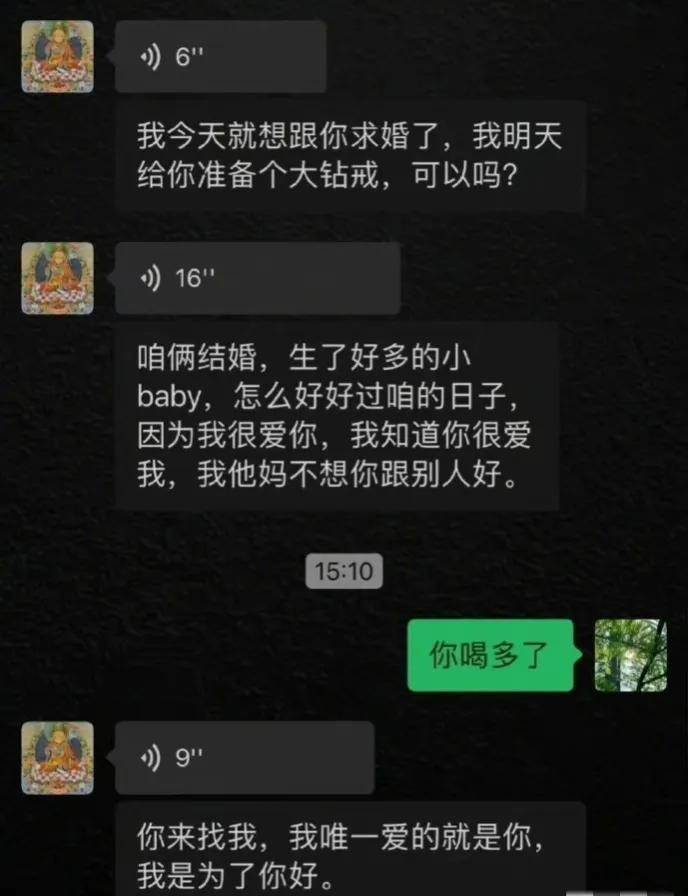Play the 9-second voice message
The height and width of the screenshot is (896, 688).
pyautogui.click(x=244, y=758)
